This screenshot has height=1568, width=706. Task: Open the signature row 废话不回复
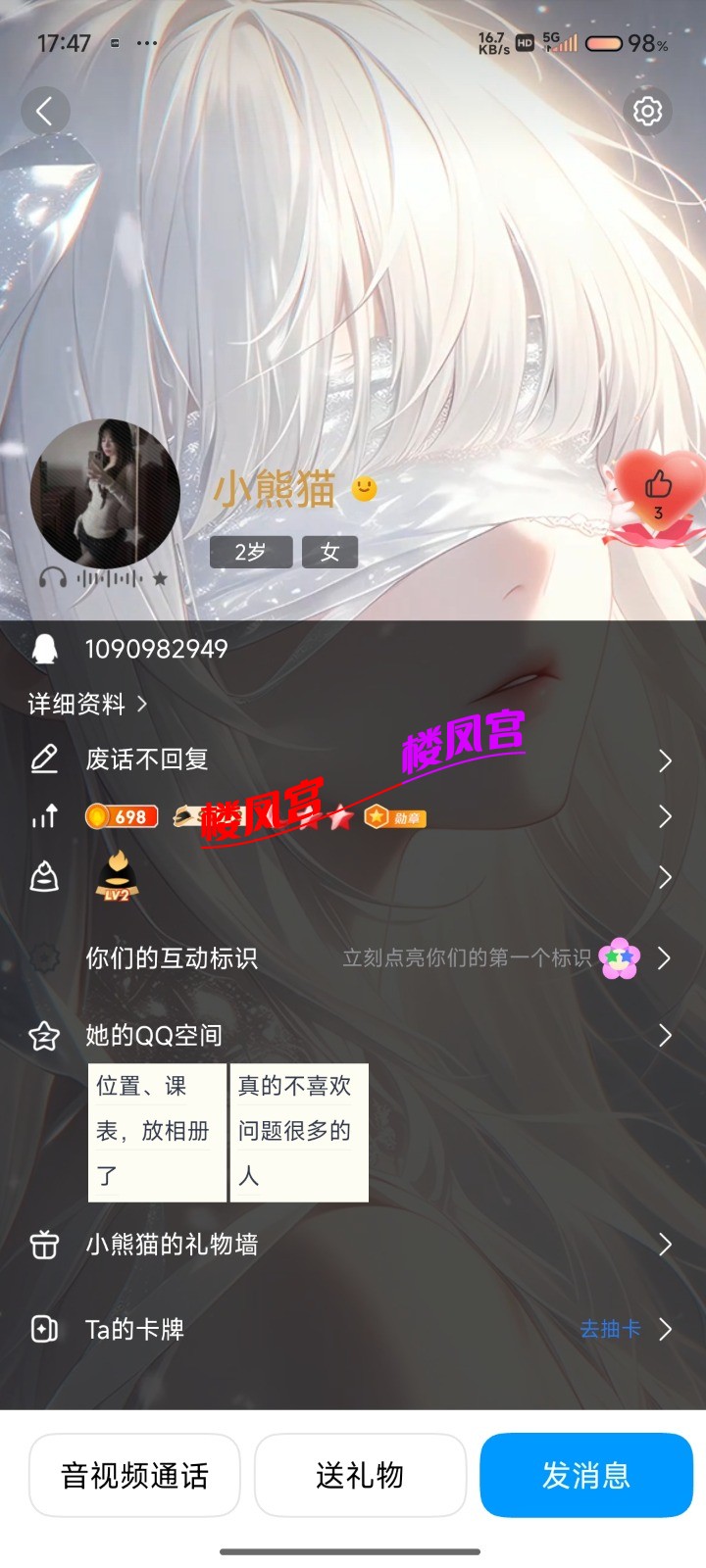[x=353, y=759]
